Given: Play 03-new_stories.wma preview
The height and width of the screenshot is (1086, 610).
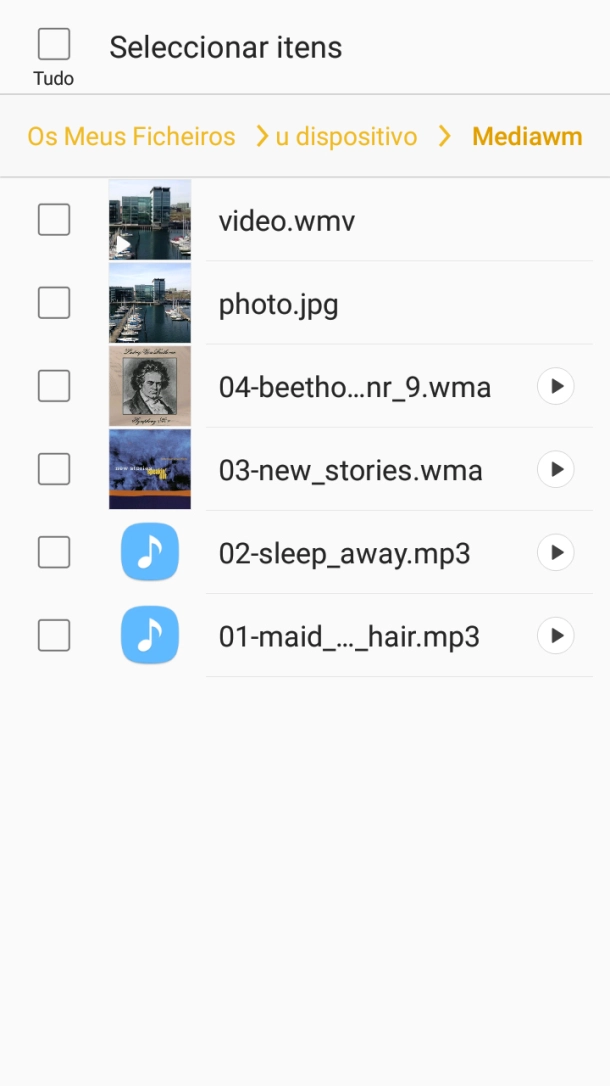Looking at the screenshot, I should tap(556, 469).
